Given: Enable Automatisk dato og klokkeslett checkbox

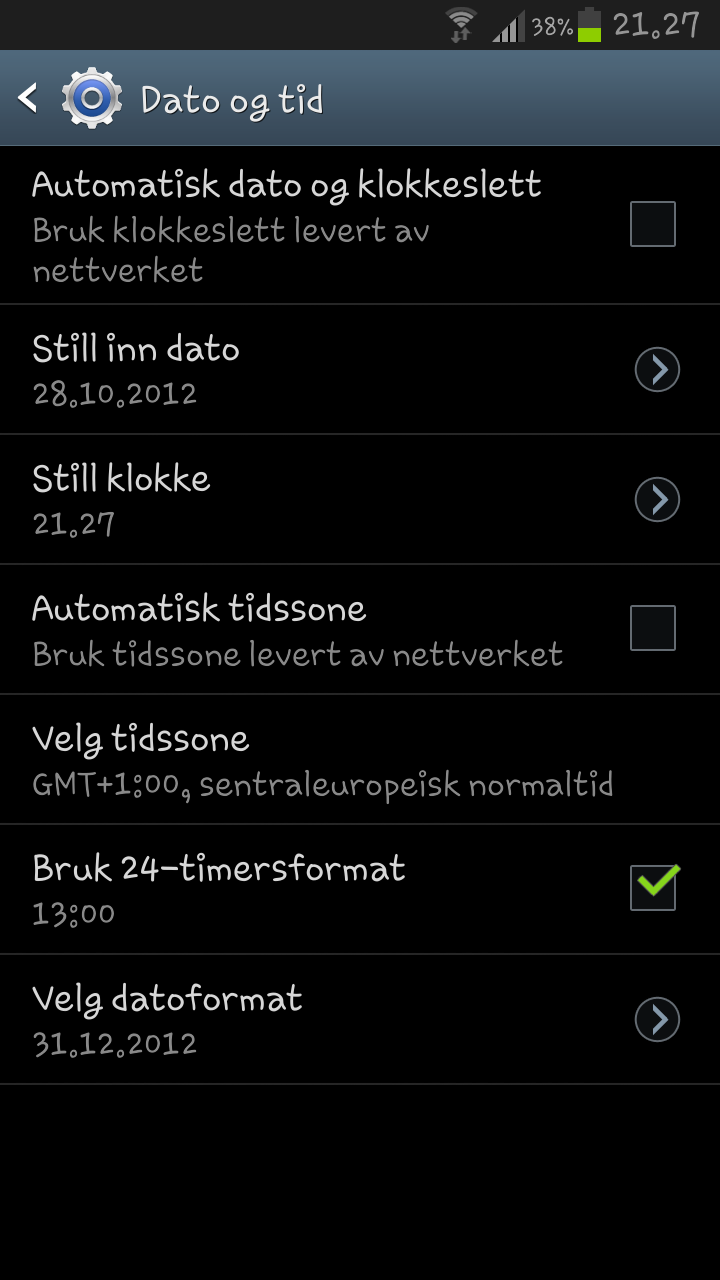Looking at the screenshot, I should coord(653,224).
